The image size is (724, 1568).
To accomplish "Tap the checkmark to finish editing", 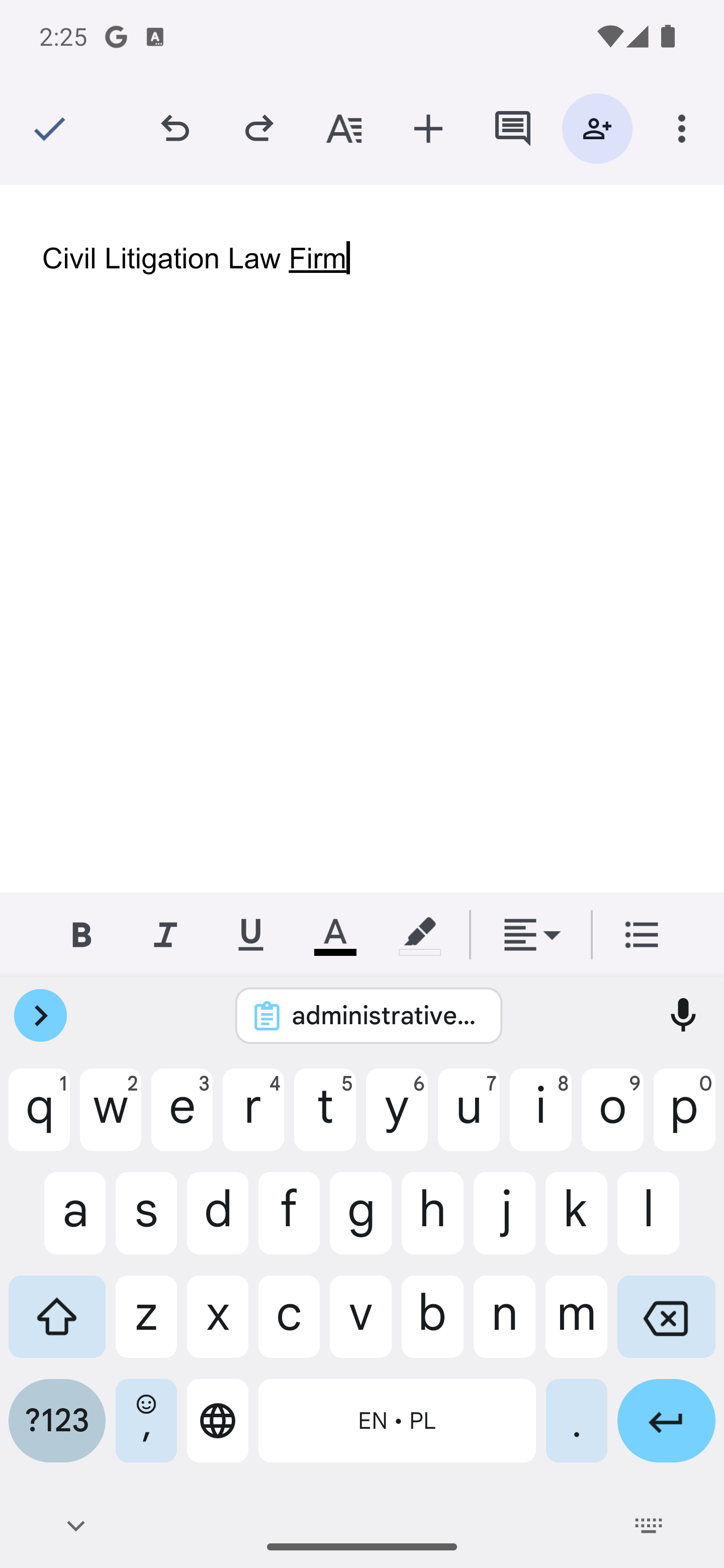I will tap(50, 129).
